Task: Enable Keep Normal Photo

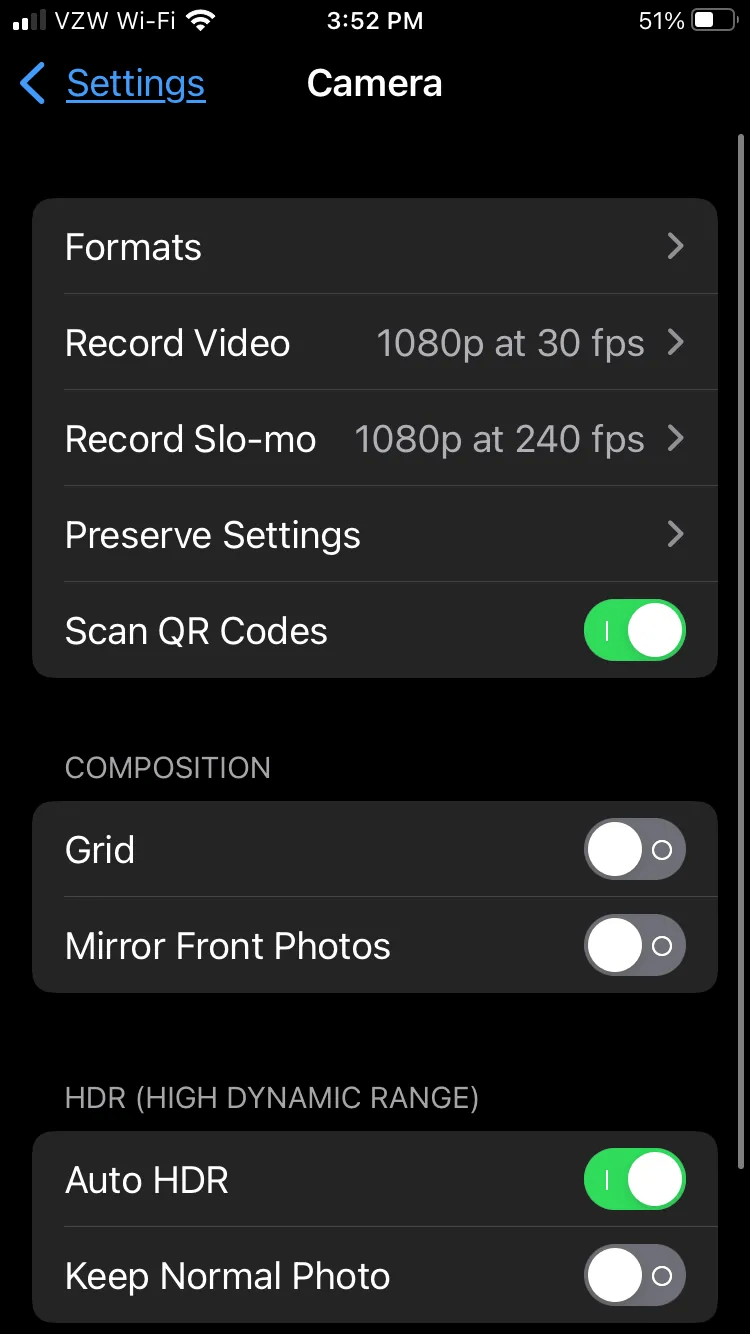Action: coord(635,1275)
